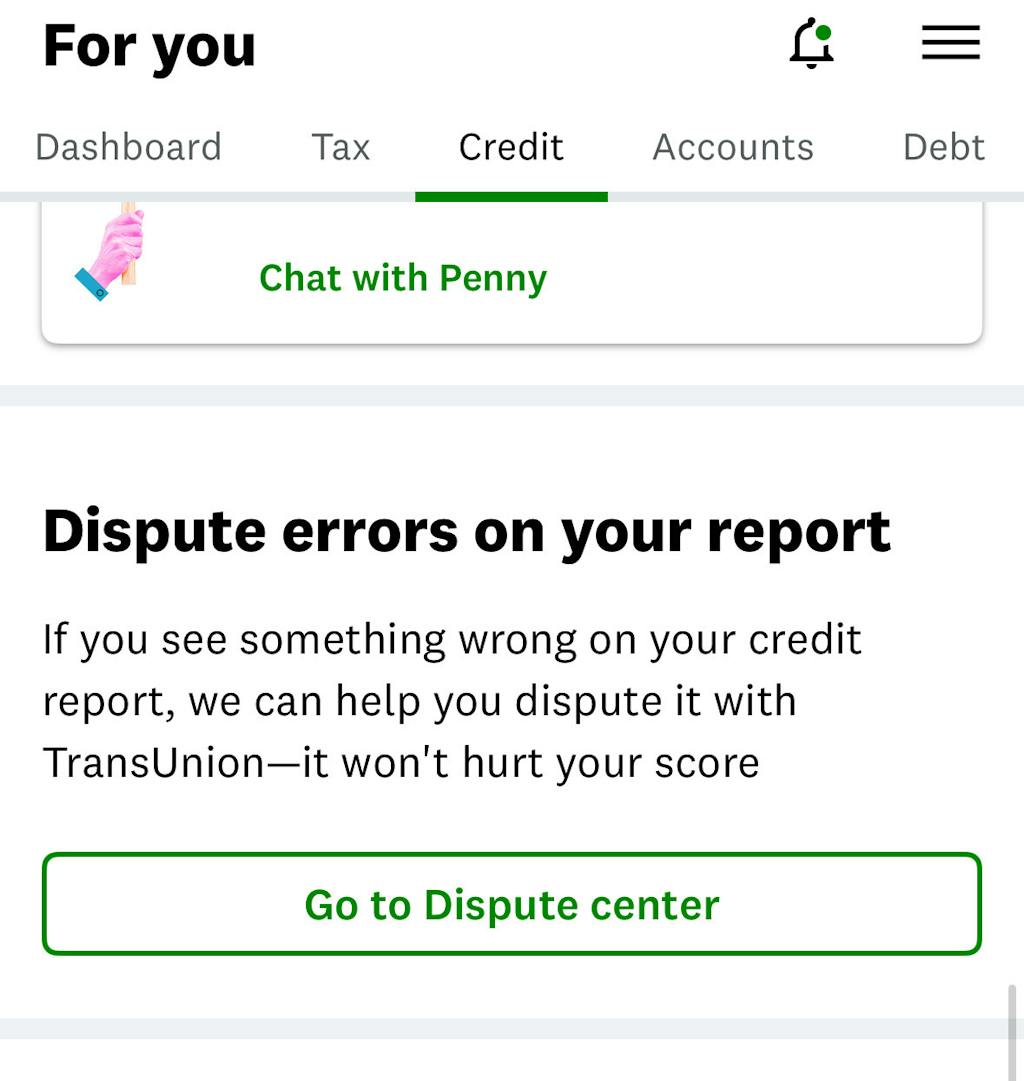
Task: Switch to the Tax tab
Action: pos(341,147)
